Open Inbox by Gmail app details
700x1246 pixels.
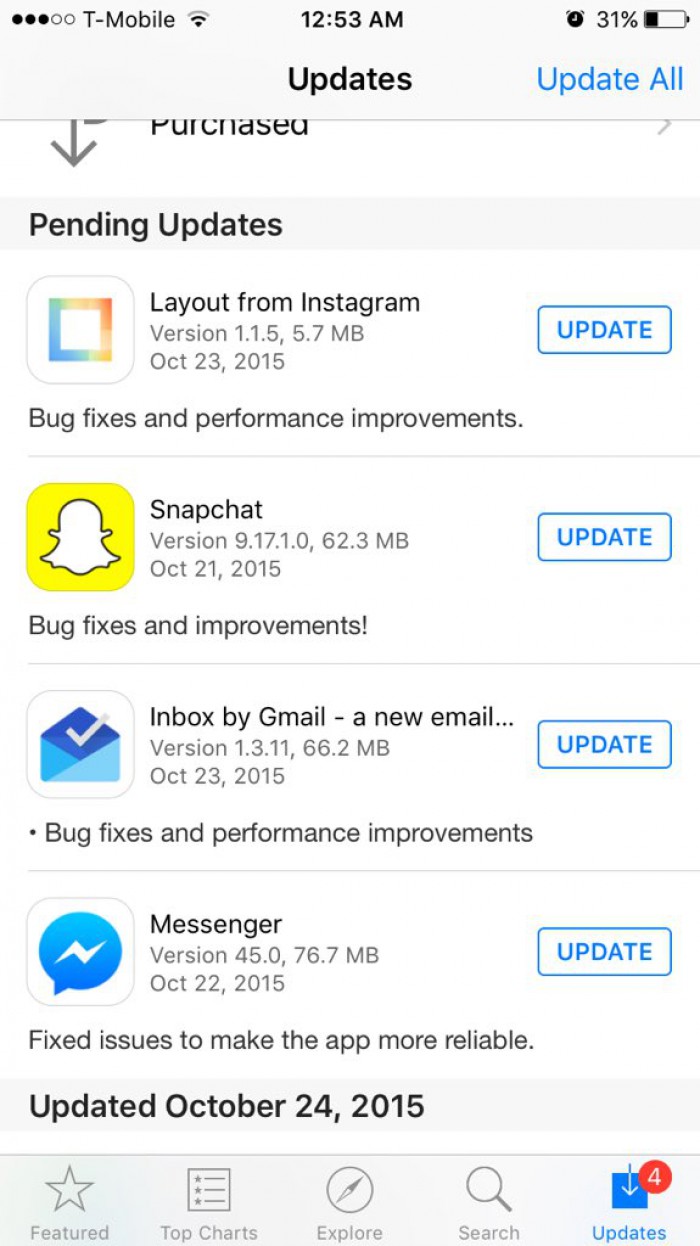click(x=330, y=717)
